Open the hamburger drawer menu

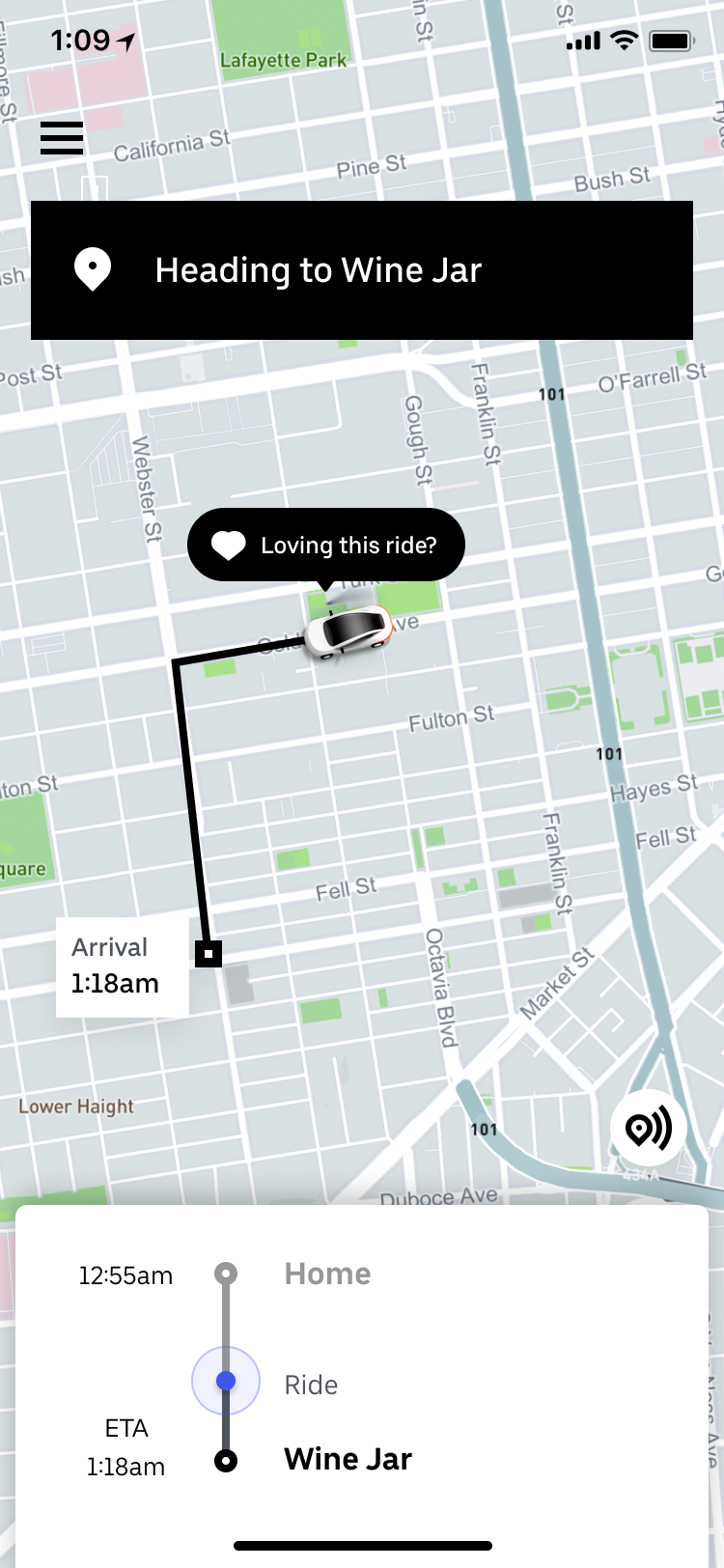(62, 138)
